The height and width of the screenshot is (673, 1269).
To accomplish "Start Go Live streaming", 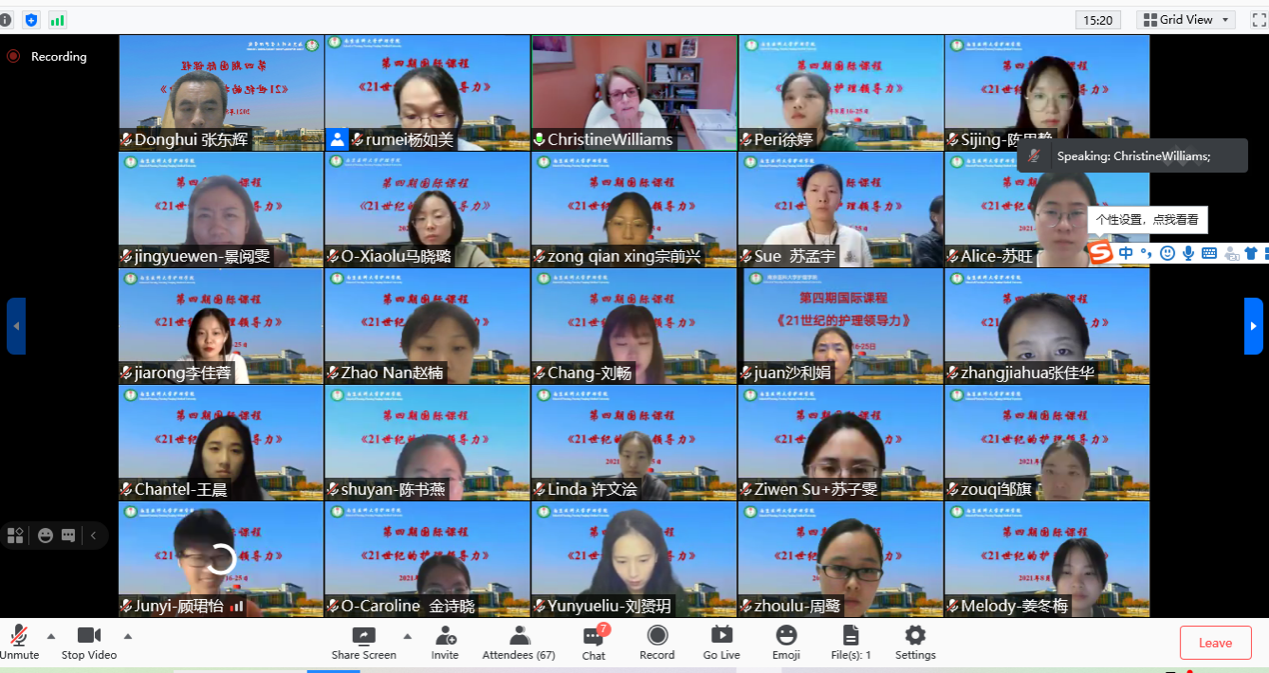I will [721, 641].
